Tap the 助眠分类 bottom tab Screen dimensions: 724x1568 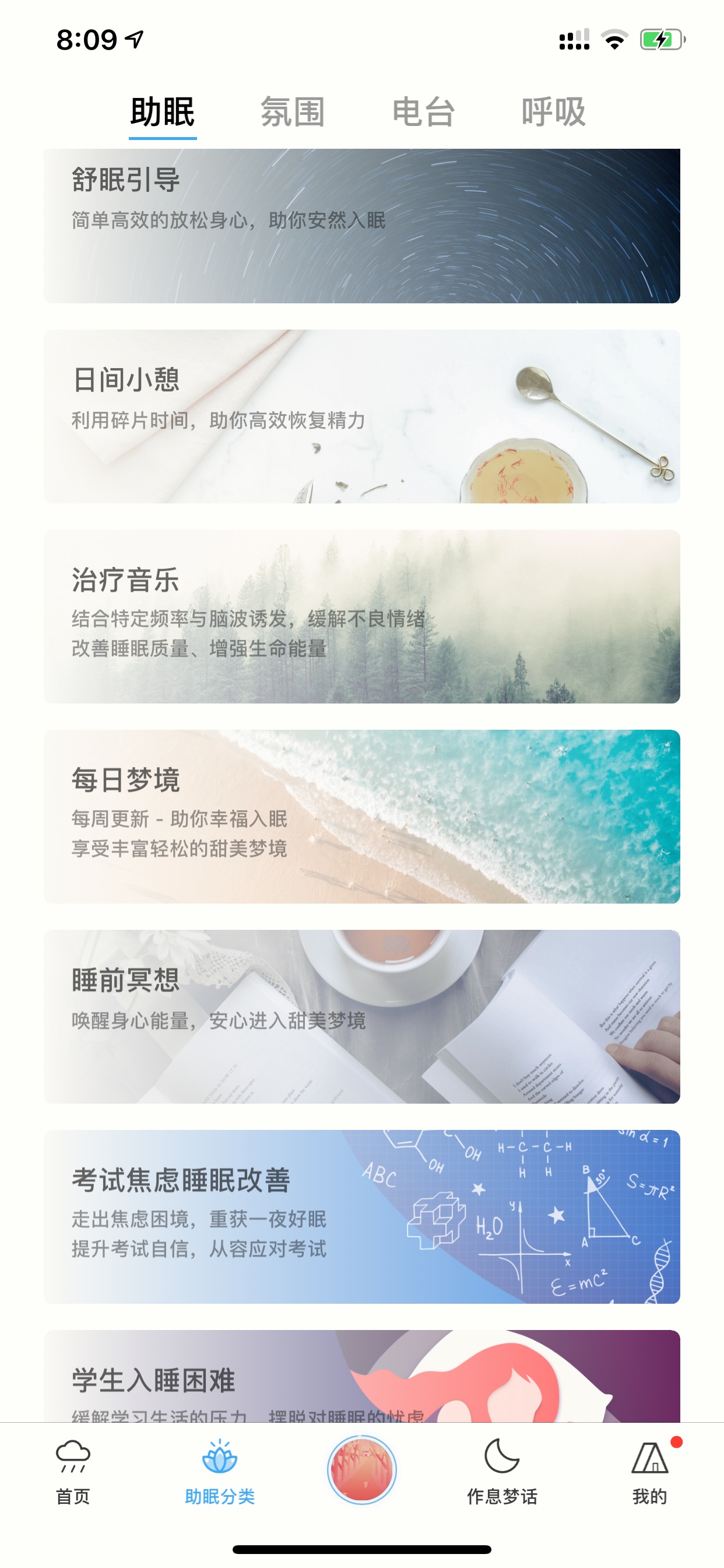click(x=220, y=1472)
